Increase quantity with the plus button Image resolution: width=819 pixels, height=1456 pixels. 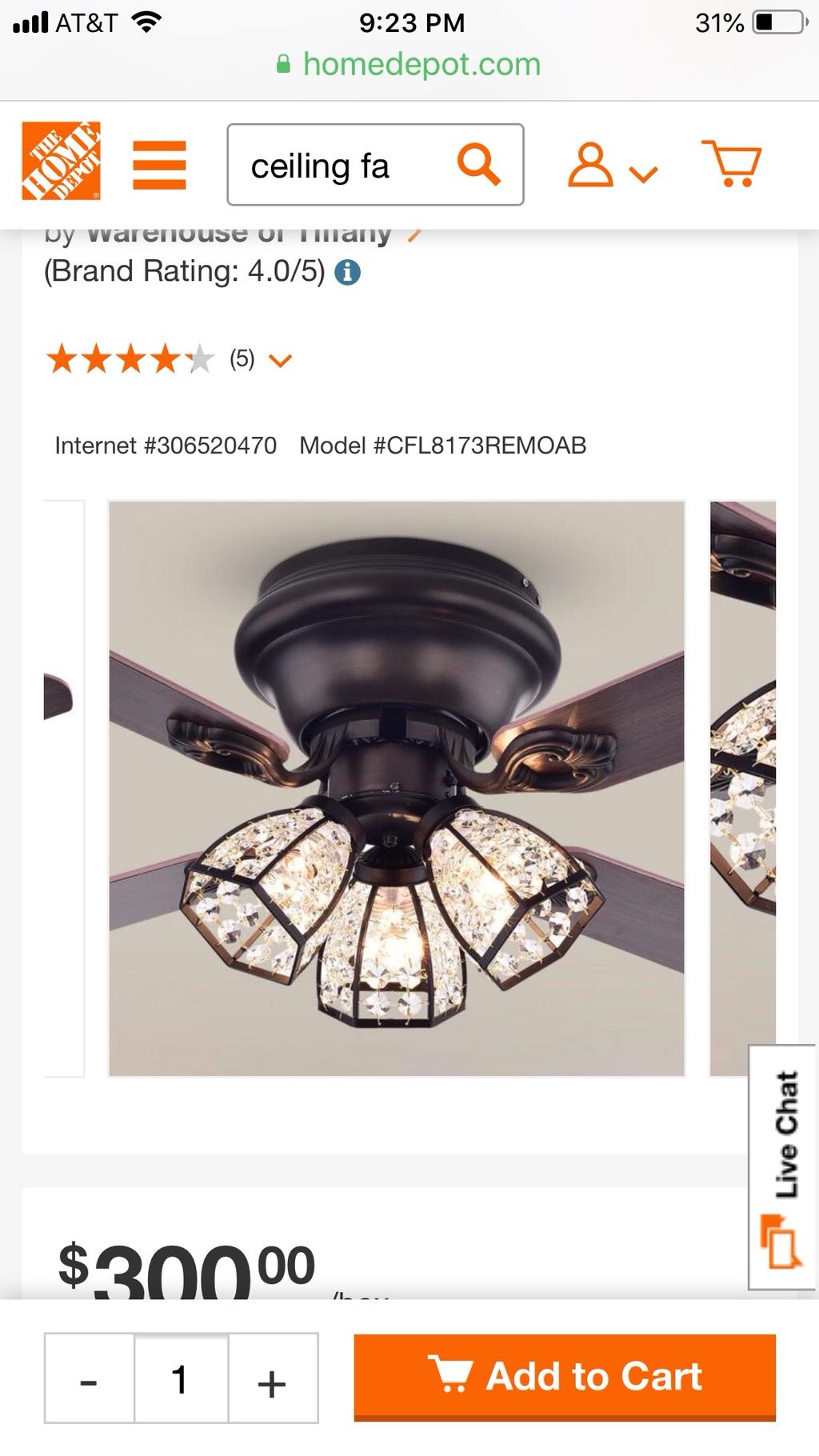pyautogui.click(x=272, y=1380)
